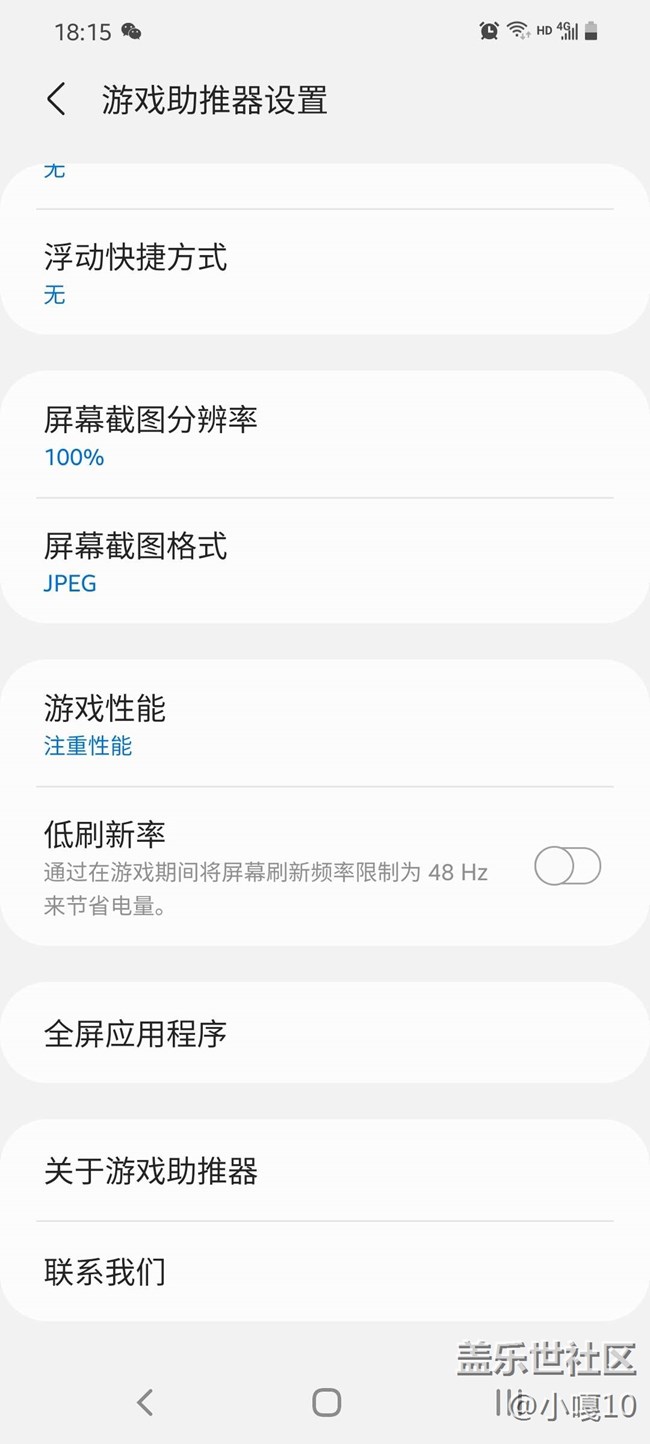Enable the 低刷新率 switch
The width and height of the screenshot is (650, 1444).
[x=567, y=866]
